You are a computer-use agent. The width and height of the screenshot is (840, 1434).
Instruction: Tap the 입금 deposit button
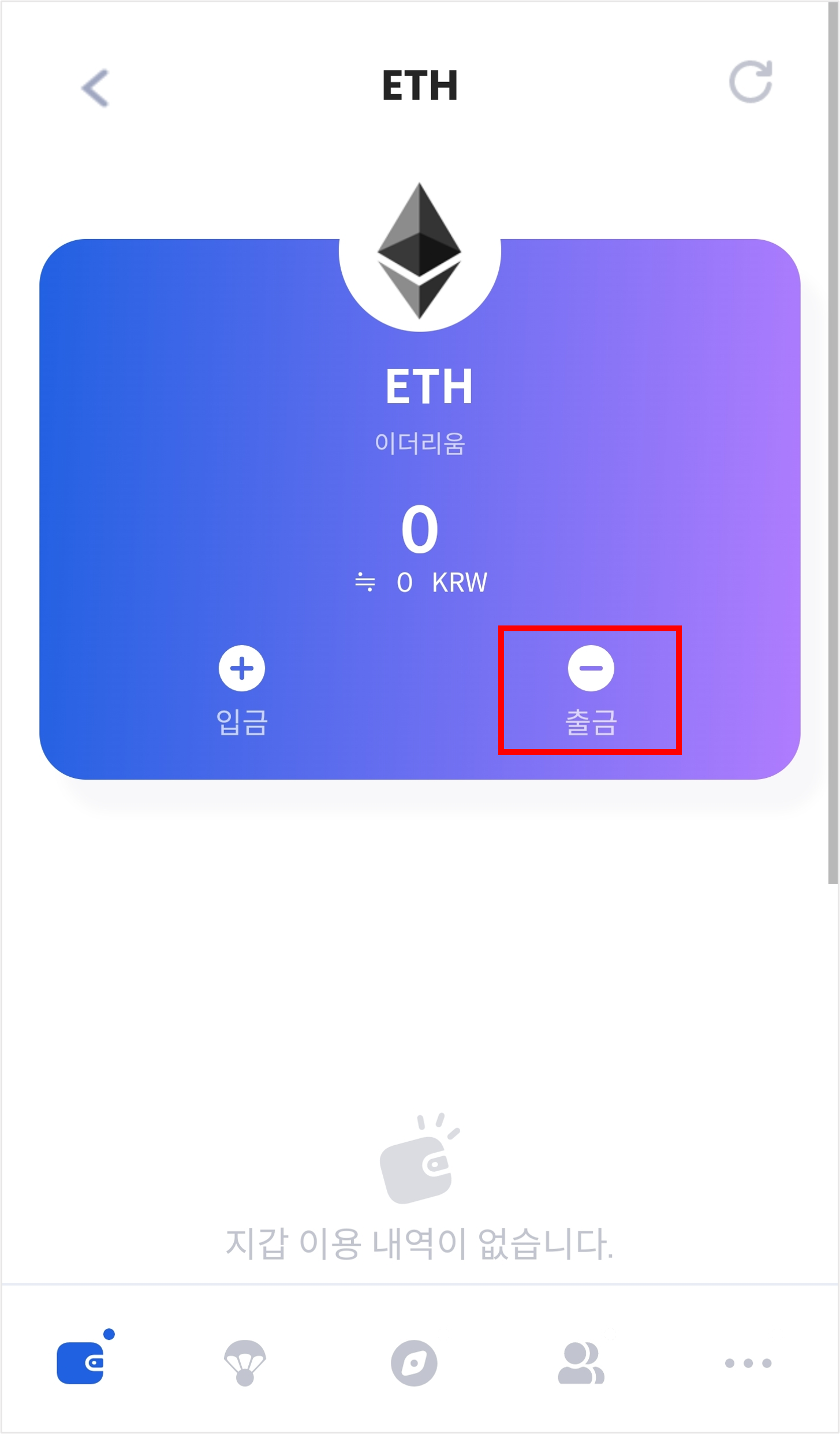pyautogui.click(x=242, y=690)
